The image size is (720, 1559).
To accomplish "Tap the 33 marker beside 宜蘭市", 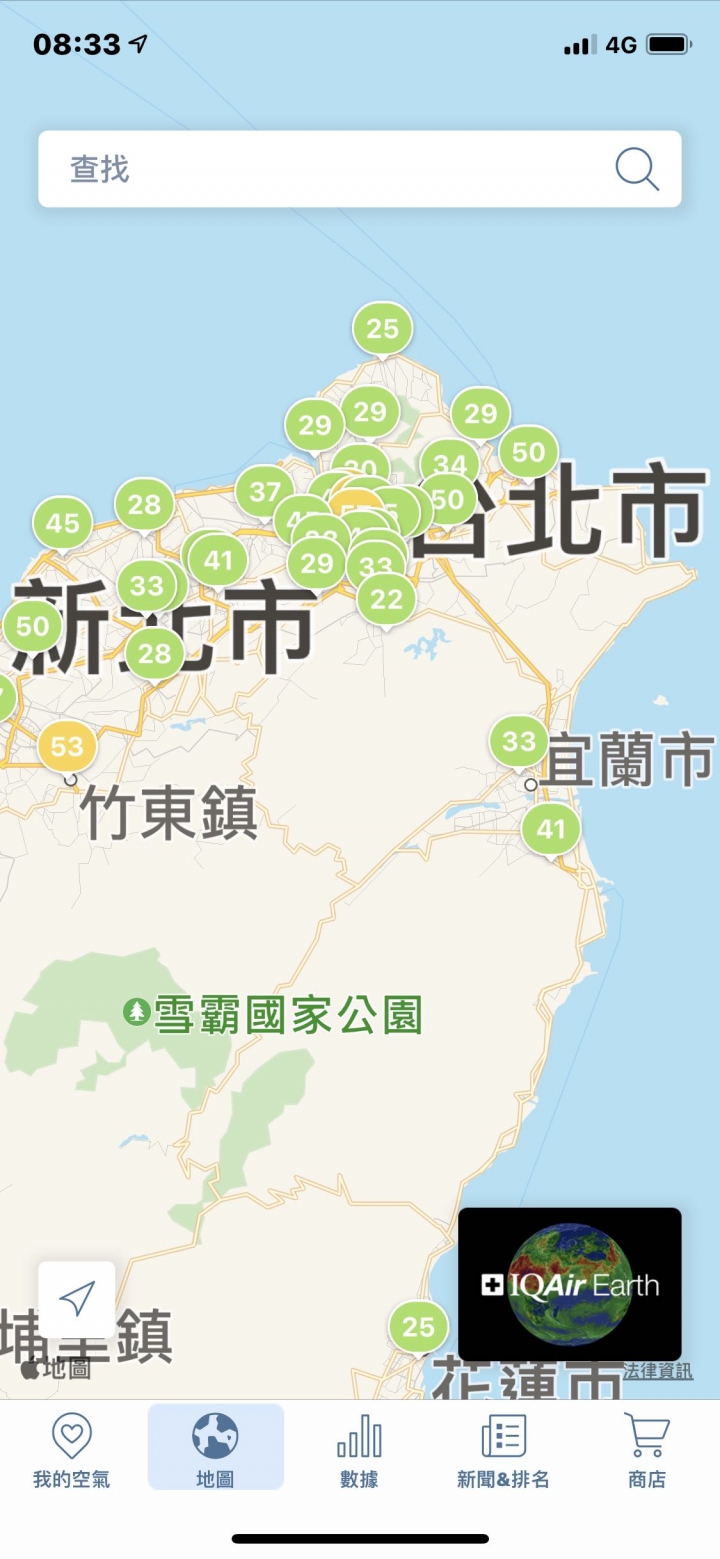I will tap(519, 741).
